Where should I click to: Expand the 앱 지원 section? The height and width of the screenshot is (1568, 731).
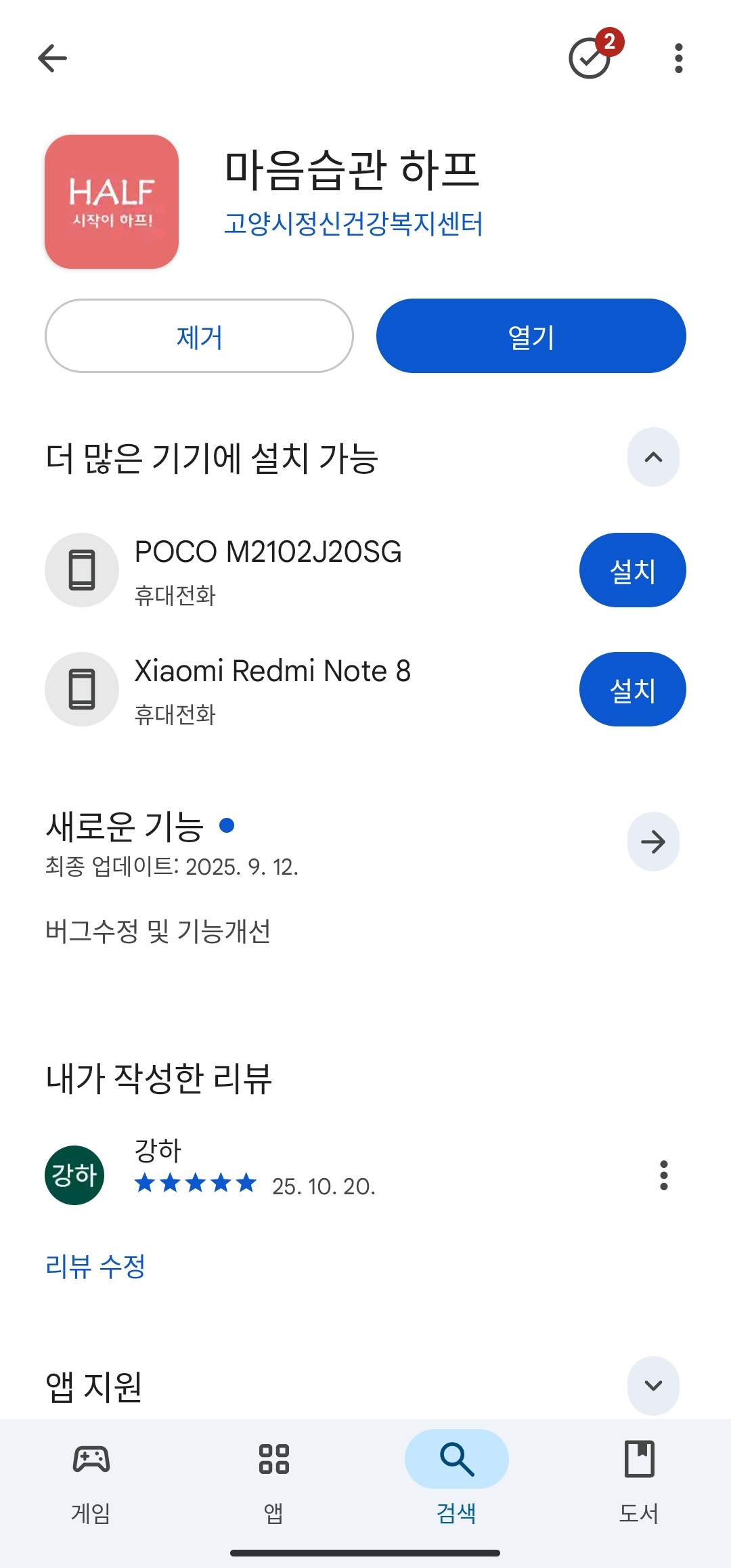[652, 1386]
